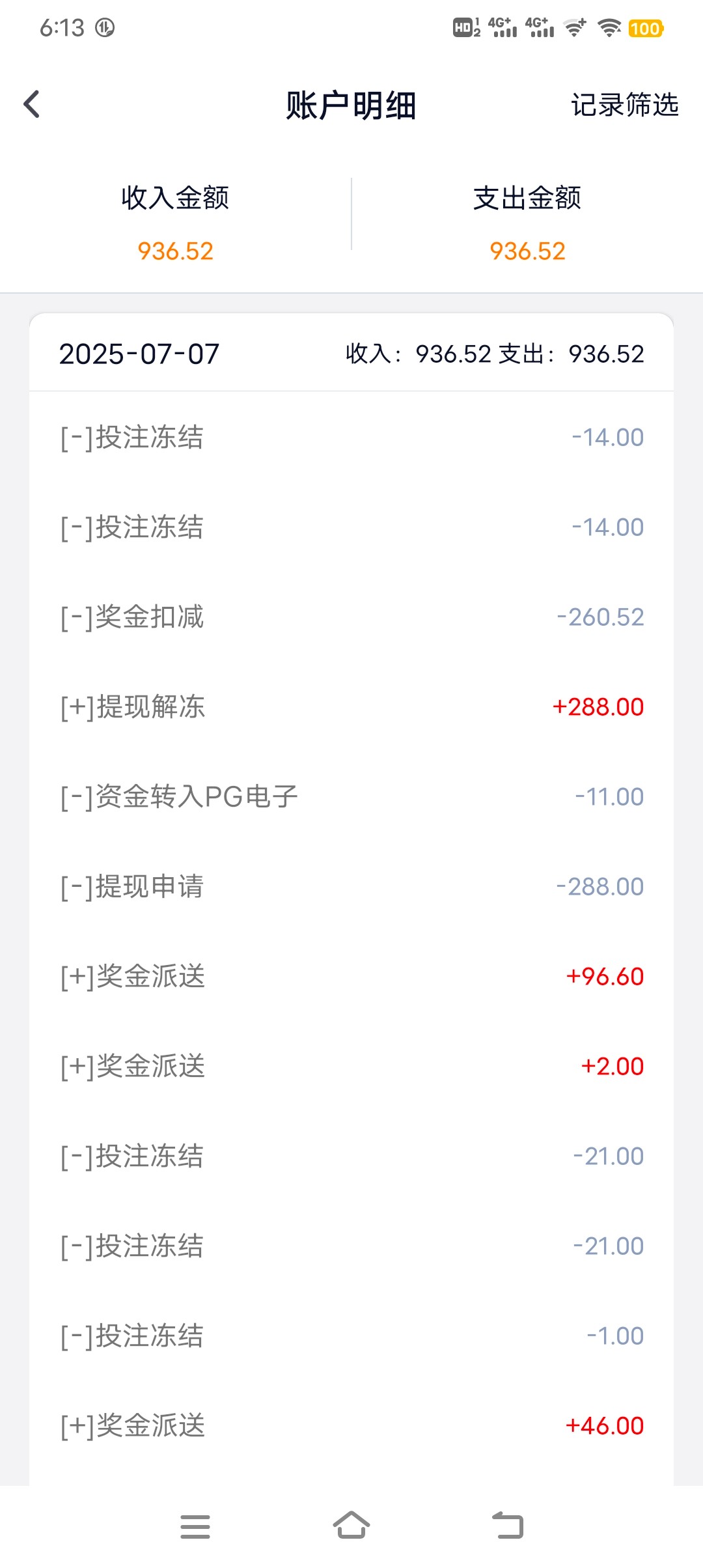The height and width of the screenshot is (1568, 703).
Task: Open the 奖金扣减 -260.52 record
Action: click(351, 617)
